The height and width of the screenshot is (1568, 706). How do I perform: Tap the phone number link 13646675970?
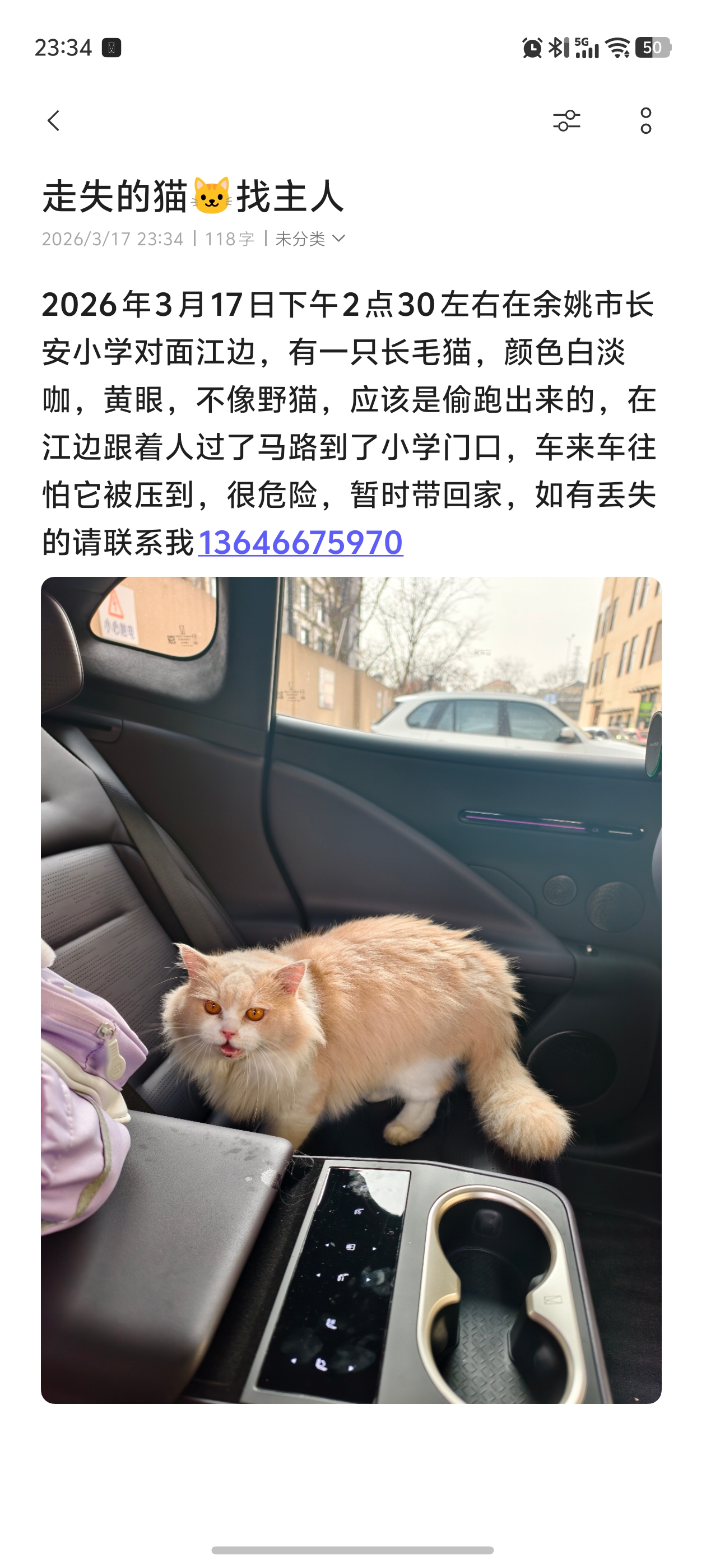tap(300, 542)
